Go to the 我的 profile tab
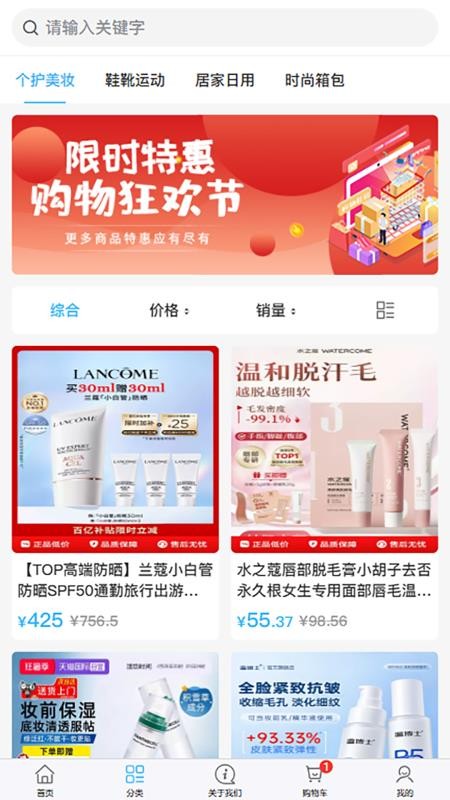Viewport: 450px width, 800px height. 405,780
